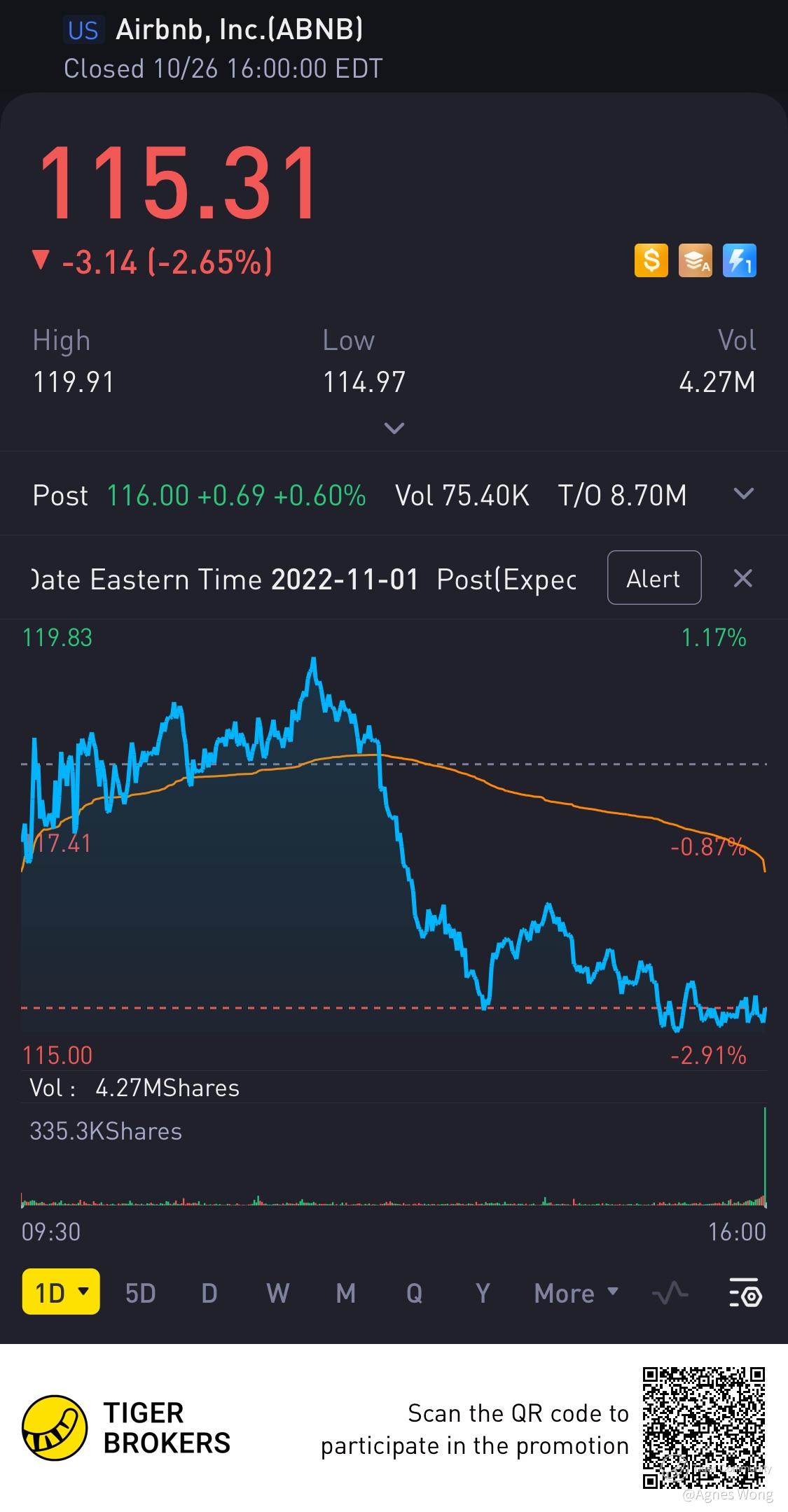The width and height of the screenshot is (788, 1512).
Task: Open the More timeframes dropdown
Action: [576, 1293]
